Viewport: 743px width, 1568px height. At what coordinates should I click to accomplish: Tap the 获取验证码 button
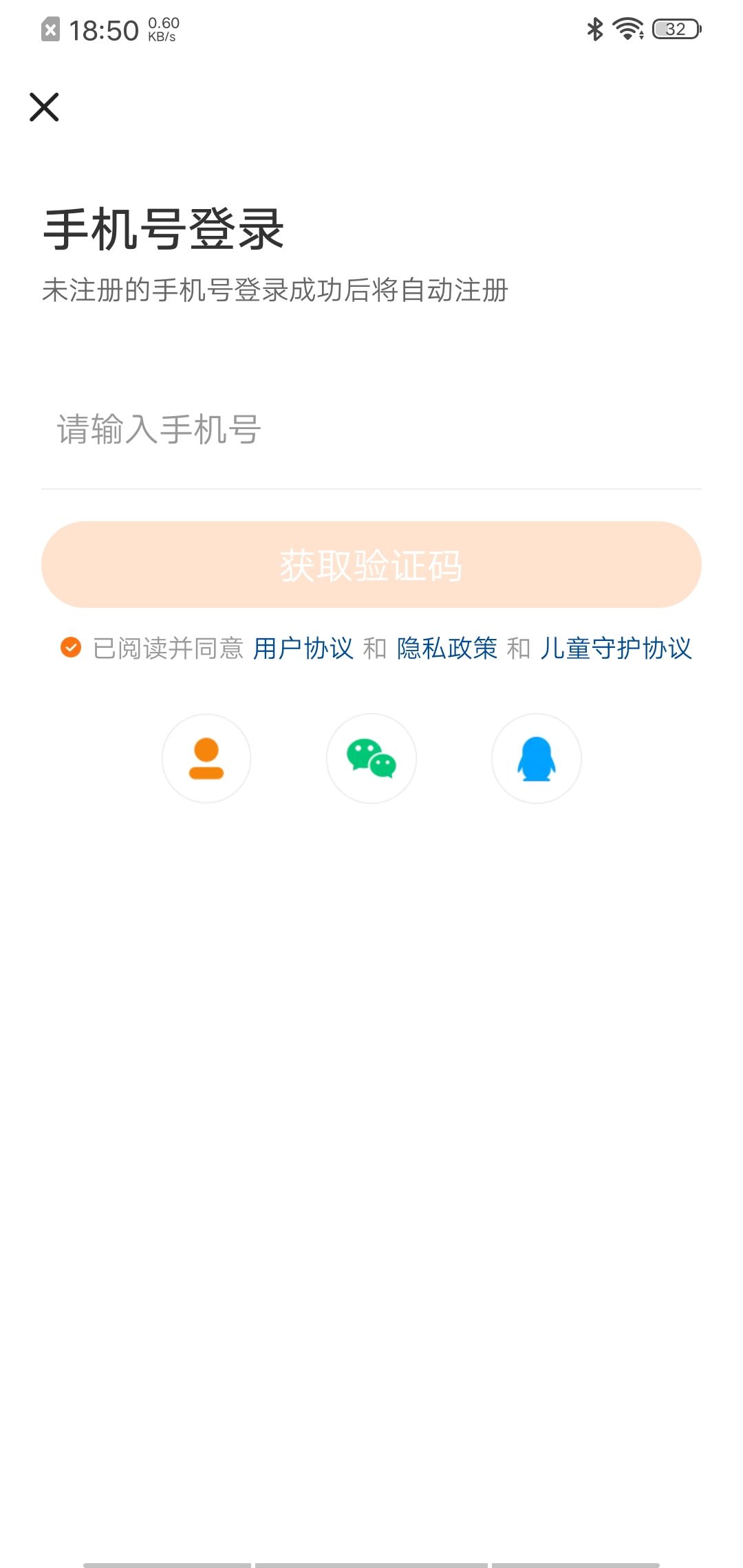coord(371,565)
